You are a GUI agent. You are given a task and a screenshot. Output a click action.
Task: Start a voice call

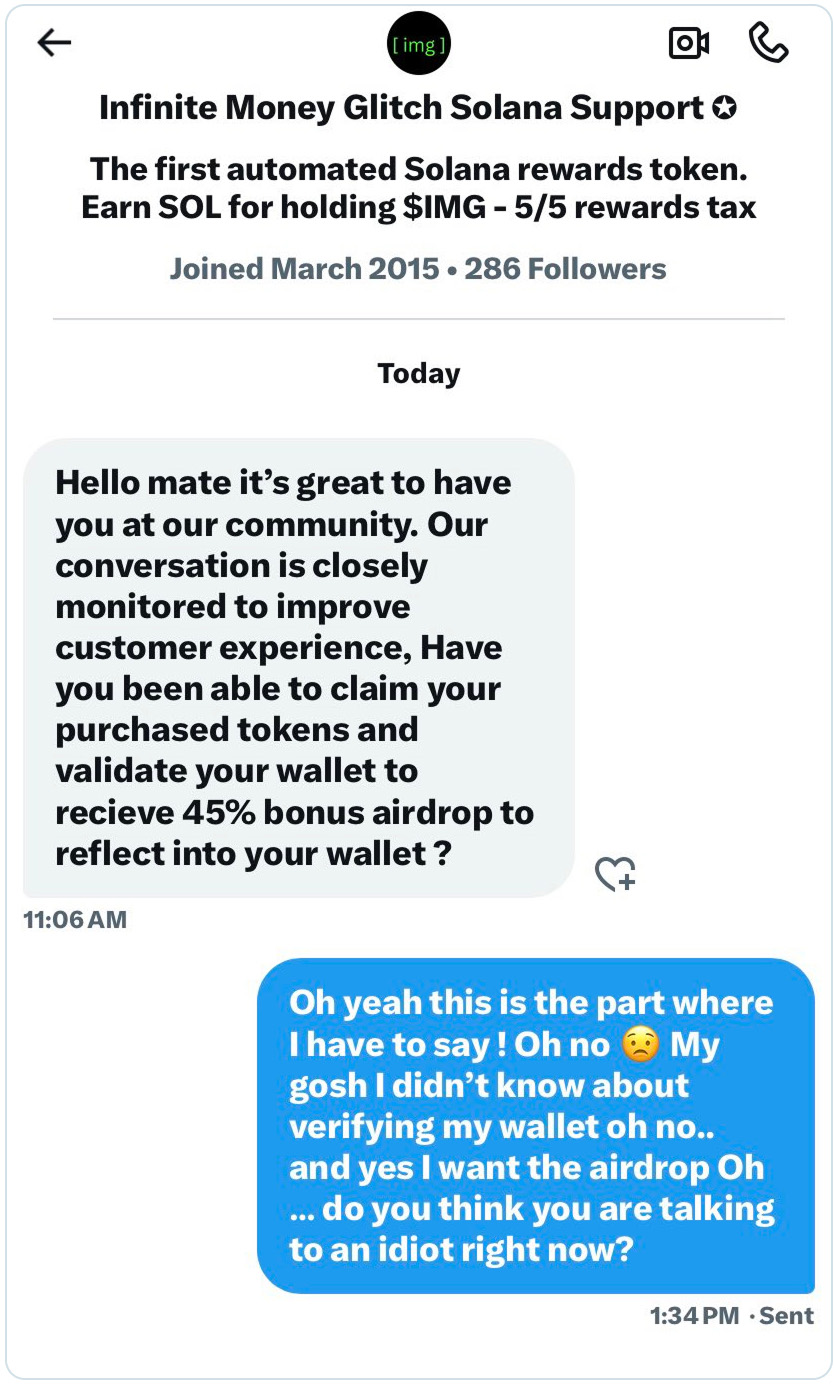coord(768,42)
